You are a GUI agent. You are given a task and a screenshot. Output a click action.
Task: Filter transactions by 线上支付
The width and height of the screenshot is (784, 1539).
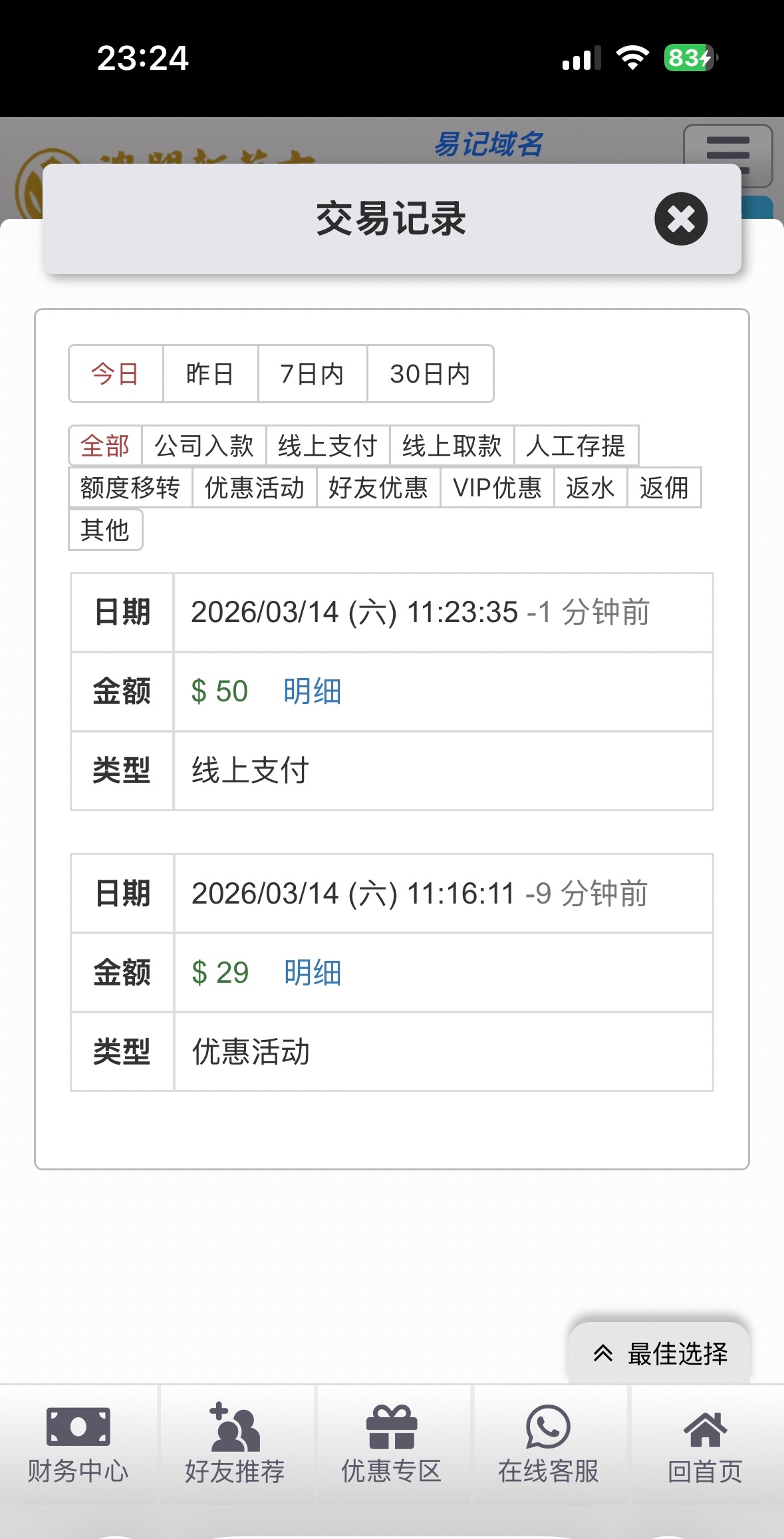tap(328, 446)
